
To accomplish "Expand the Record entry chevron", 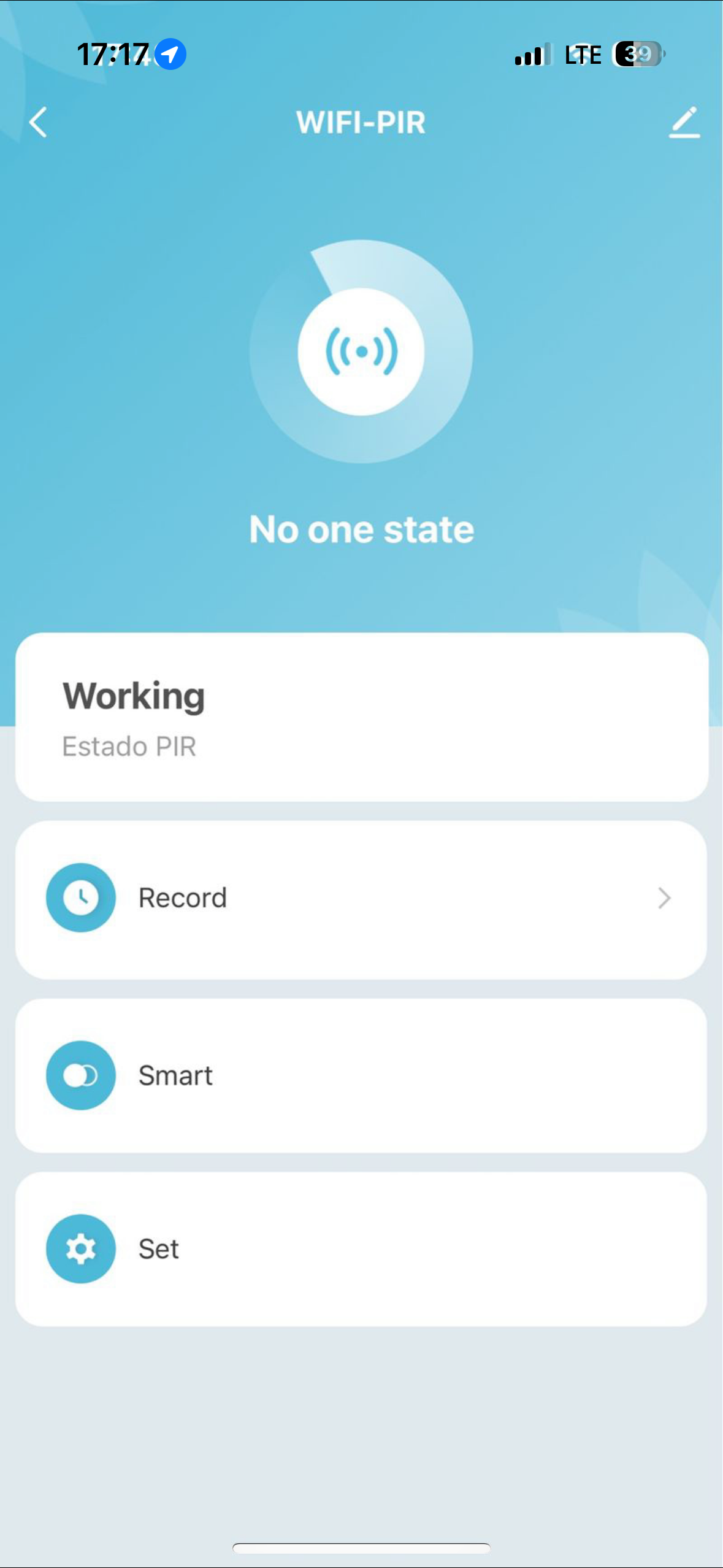I will 664,898.
